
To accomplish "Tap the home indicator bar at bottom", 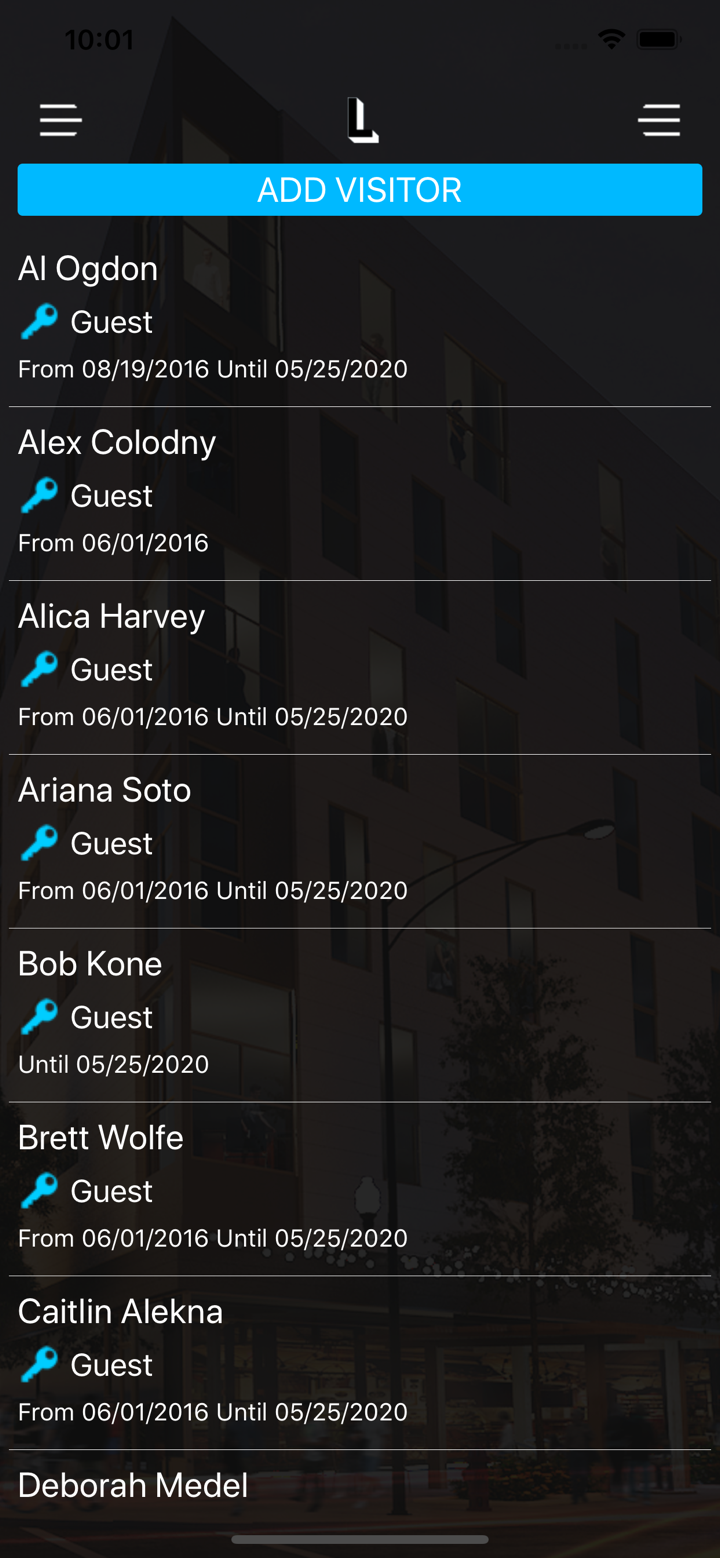I will pyautogui.click(x=360, y=1540).
